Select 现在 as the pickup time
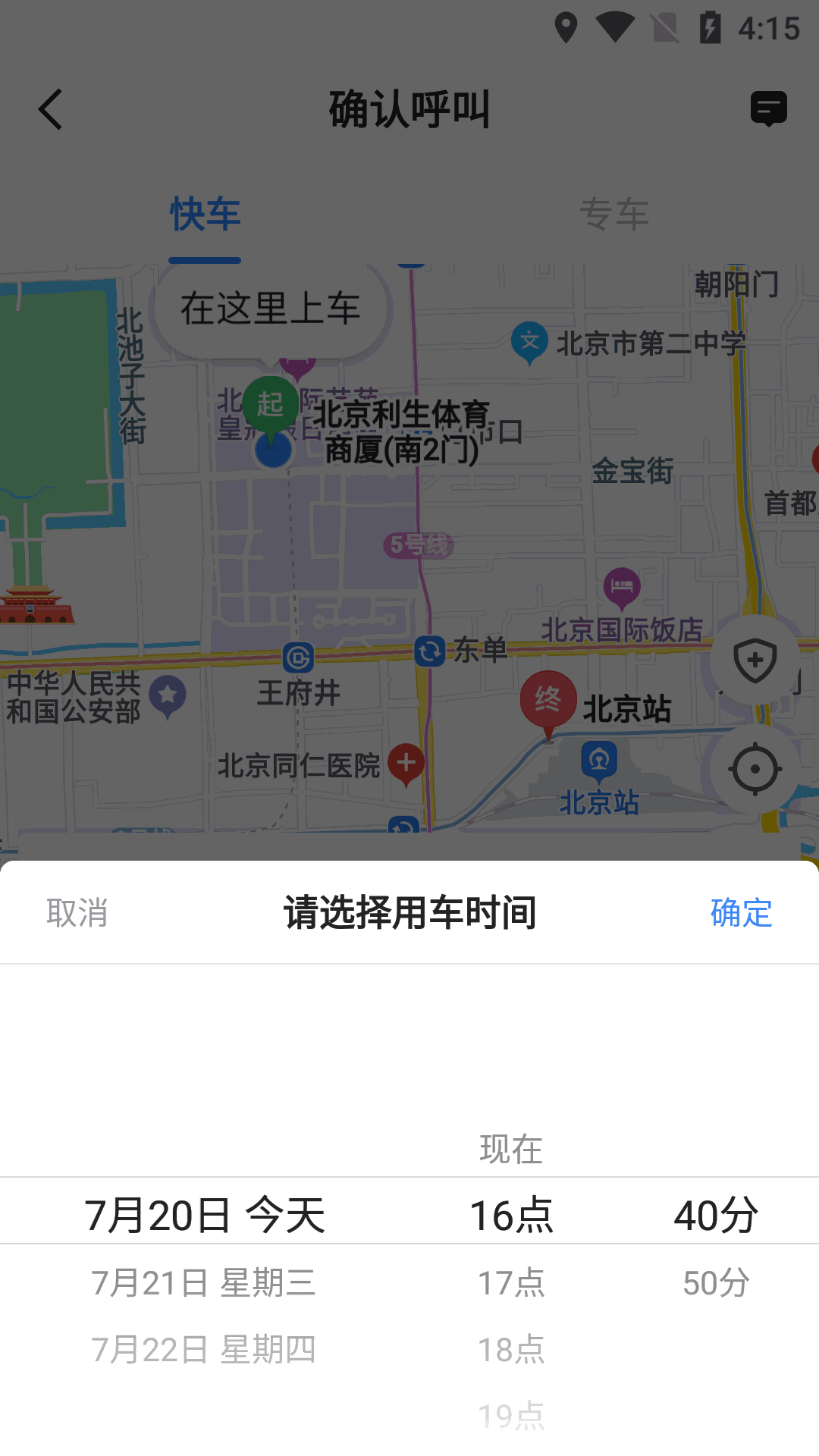The width and height of the screenshot is (819, 1456). (511, 1149)
